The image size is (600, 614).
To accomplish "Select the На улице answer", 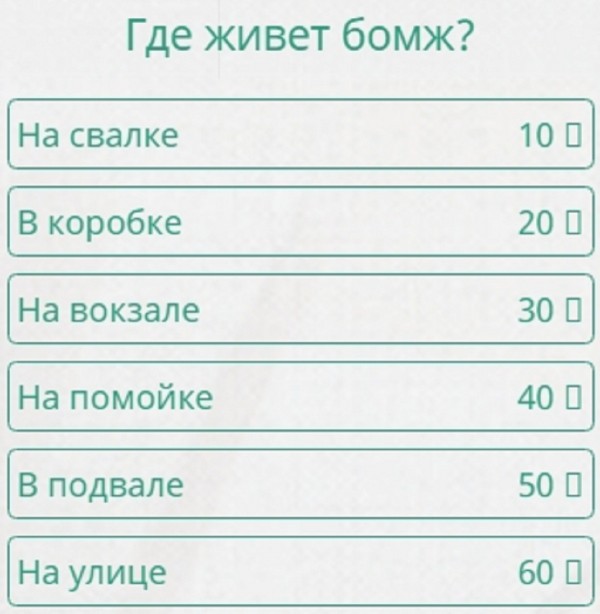I will click(300, 573).
